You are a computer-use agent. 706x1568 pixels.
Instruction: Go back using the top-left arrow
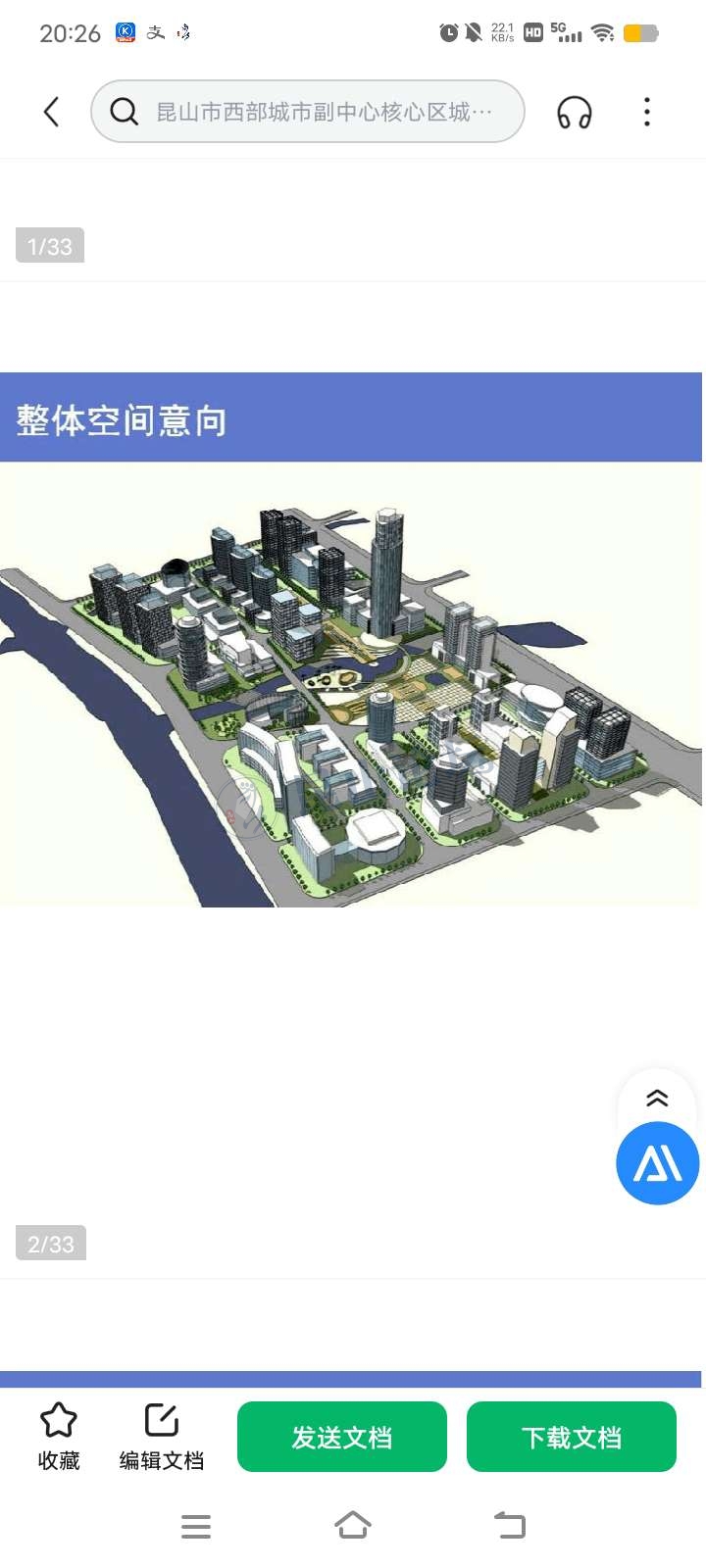click(52, 112)
